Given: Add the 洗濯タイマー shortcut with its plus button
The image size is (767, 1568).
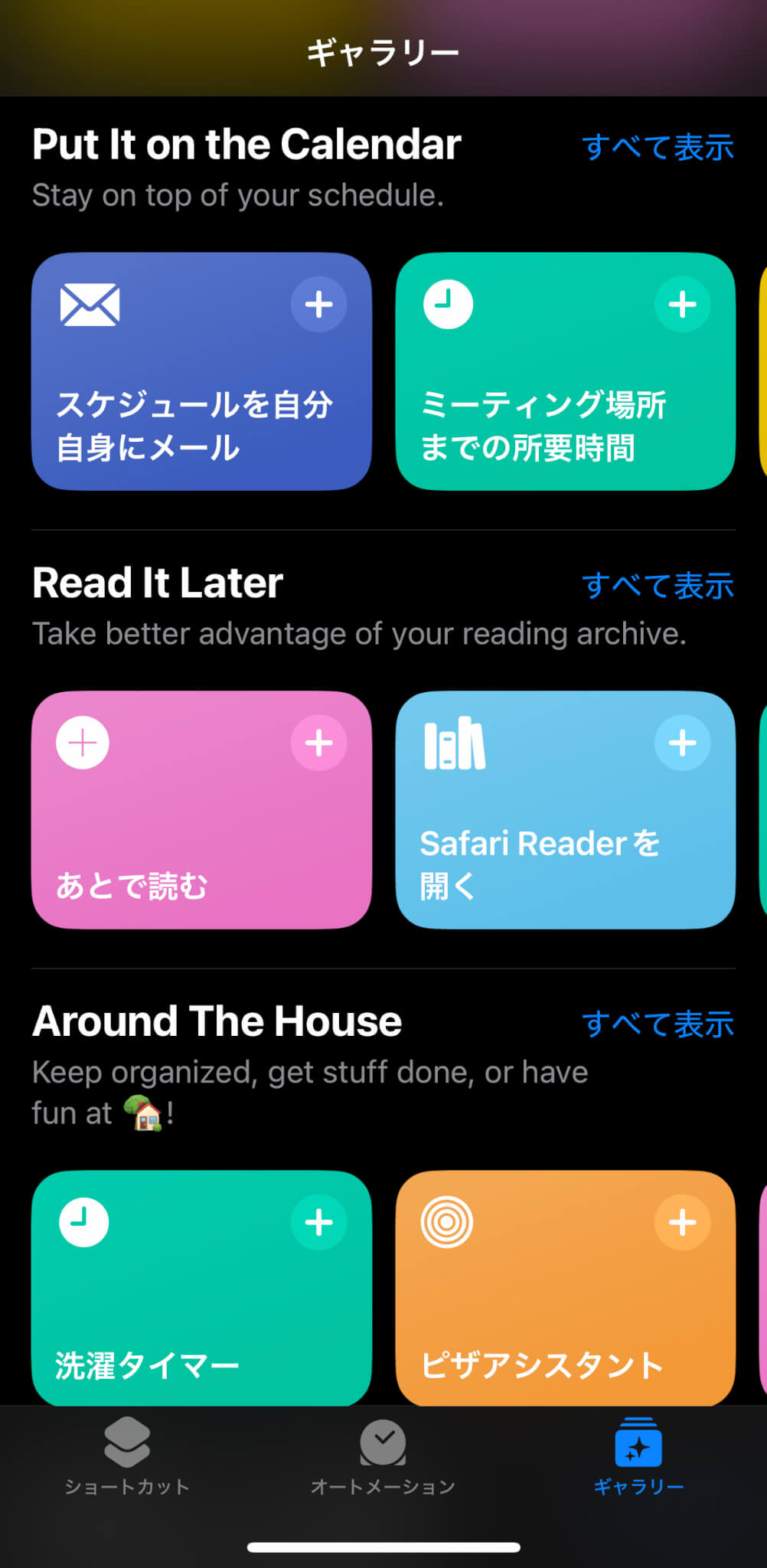Looking at the screenshot, I should coord(318,1222).
